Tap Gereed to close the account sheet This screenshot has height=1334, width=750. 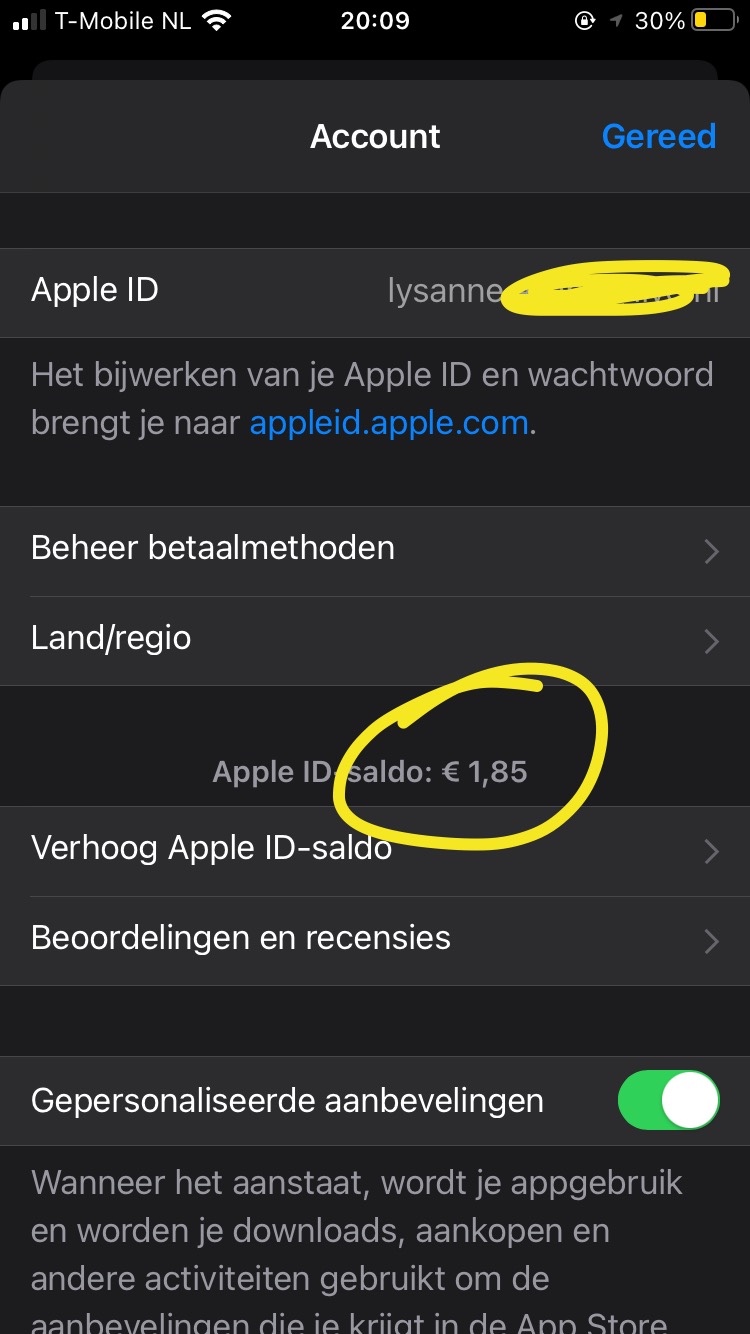658,136
